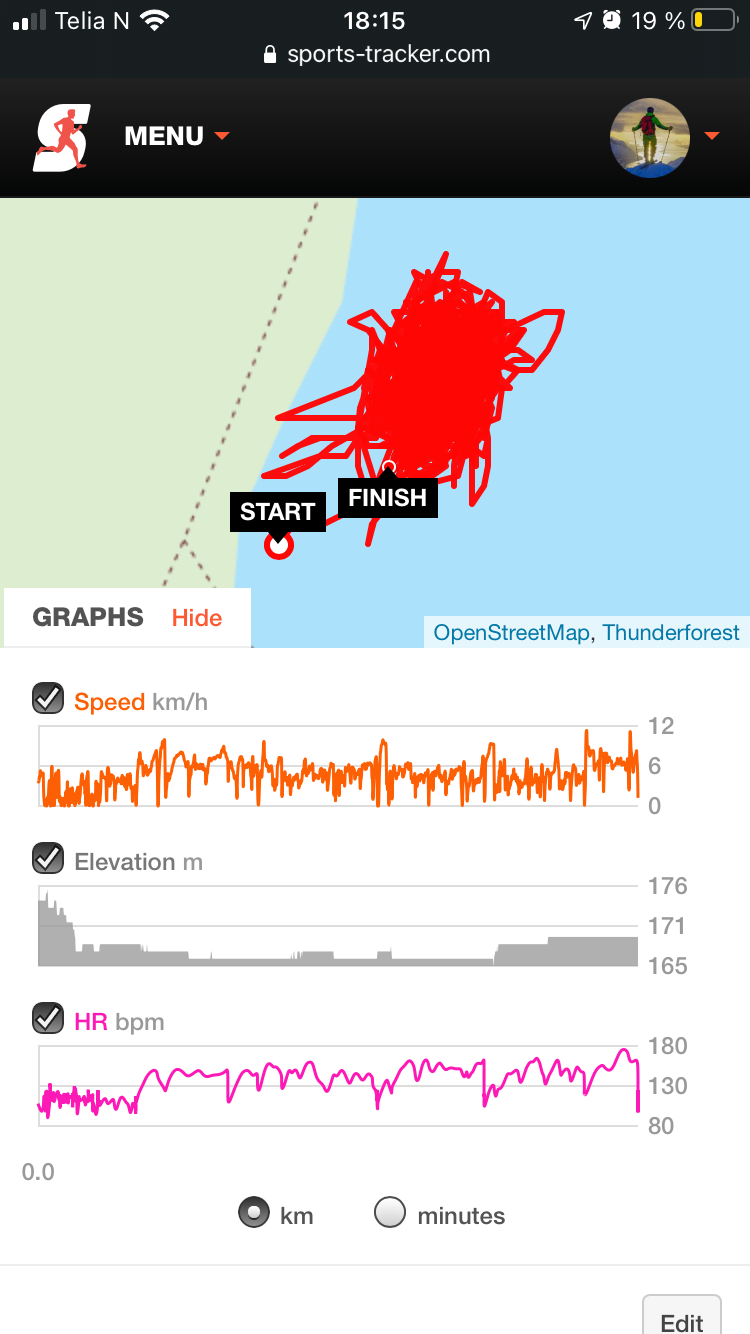
Task: Uncheck the Elevation graph checkbox
Action: pos(48,858)
